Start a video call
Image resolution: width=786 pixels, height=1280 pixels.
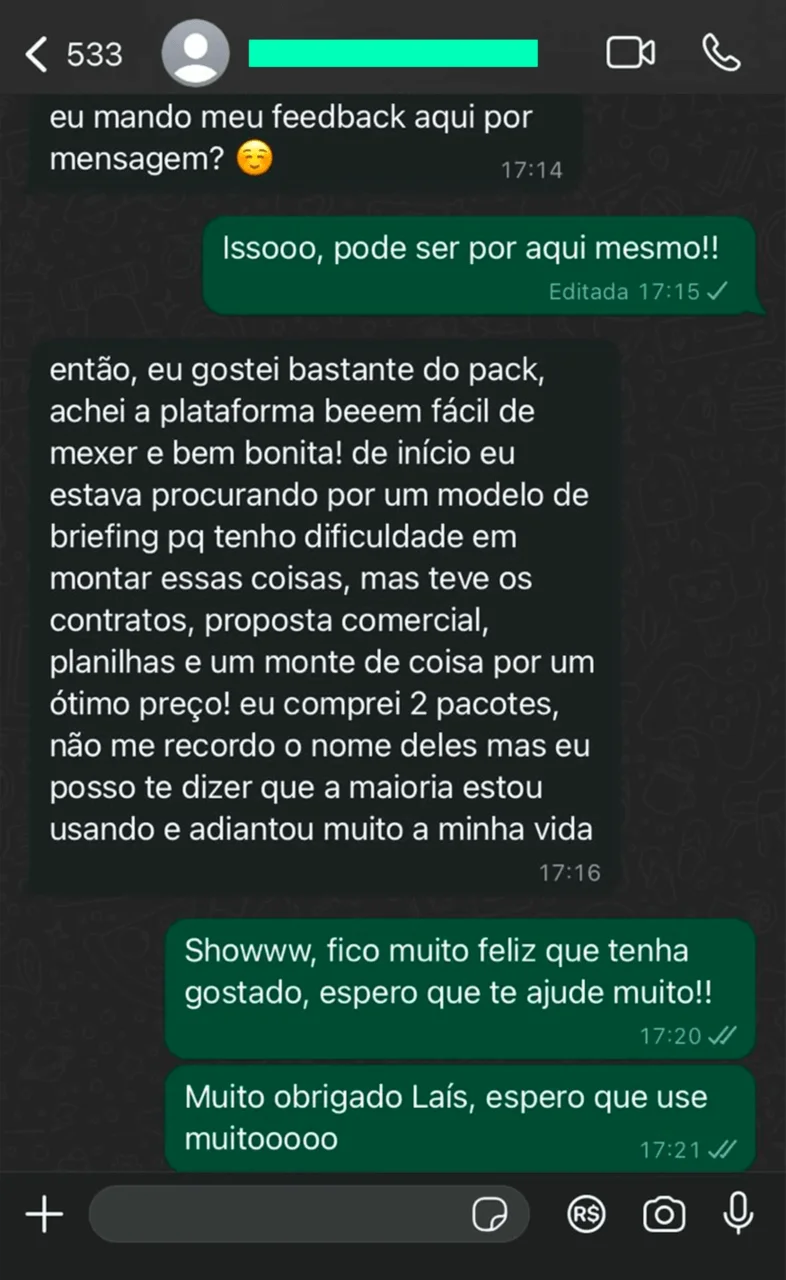pyautogui.click(x=631, y=53)
